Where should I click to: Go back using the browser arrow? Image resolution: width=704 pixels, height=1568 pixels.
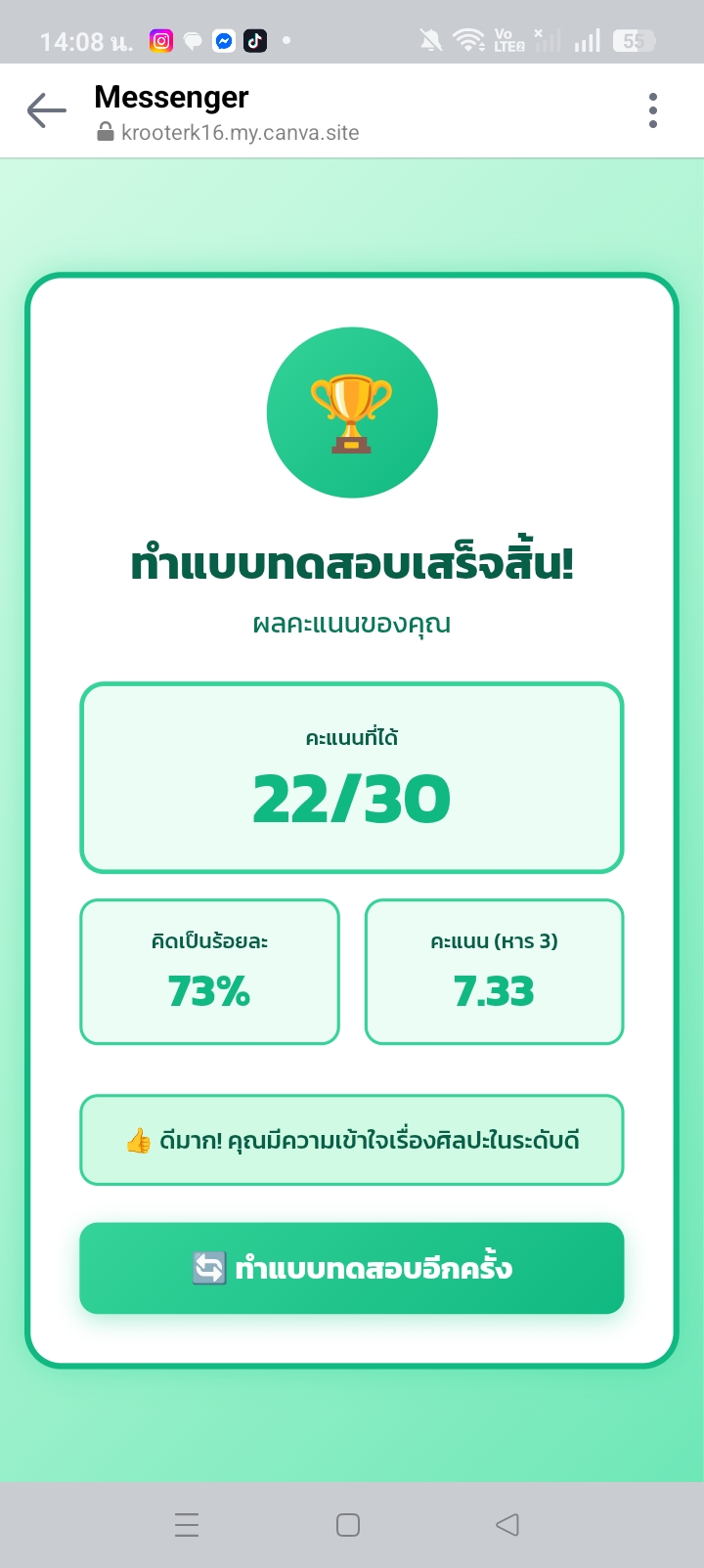[x=46, y=110]
